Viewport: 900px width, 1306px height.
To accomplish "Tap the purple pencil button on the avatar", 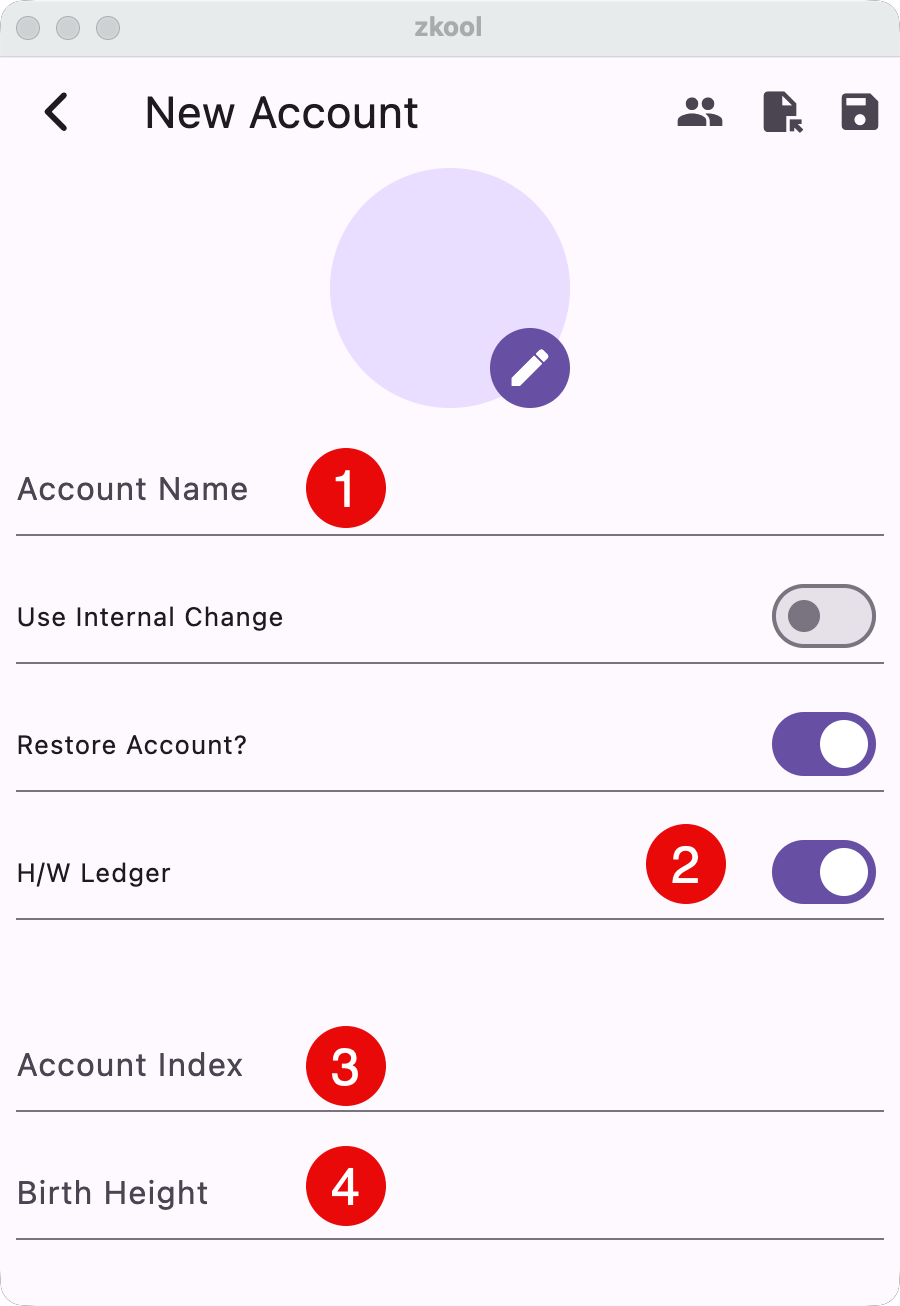I will pyautogui.click(x=530, y=368).
